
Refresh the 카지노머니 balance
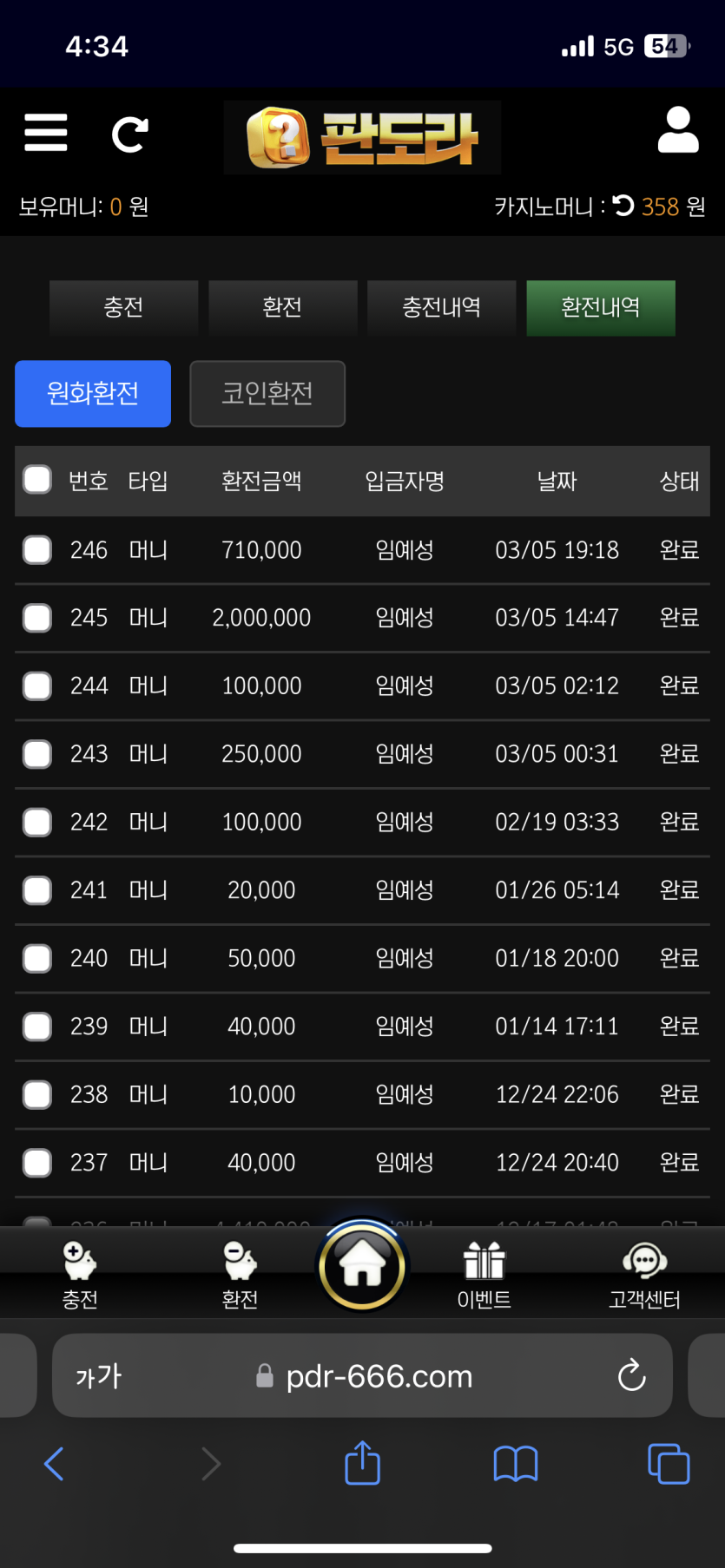click(x=623, y=206)
